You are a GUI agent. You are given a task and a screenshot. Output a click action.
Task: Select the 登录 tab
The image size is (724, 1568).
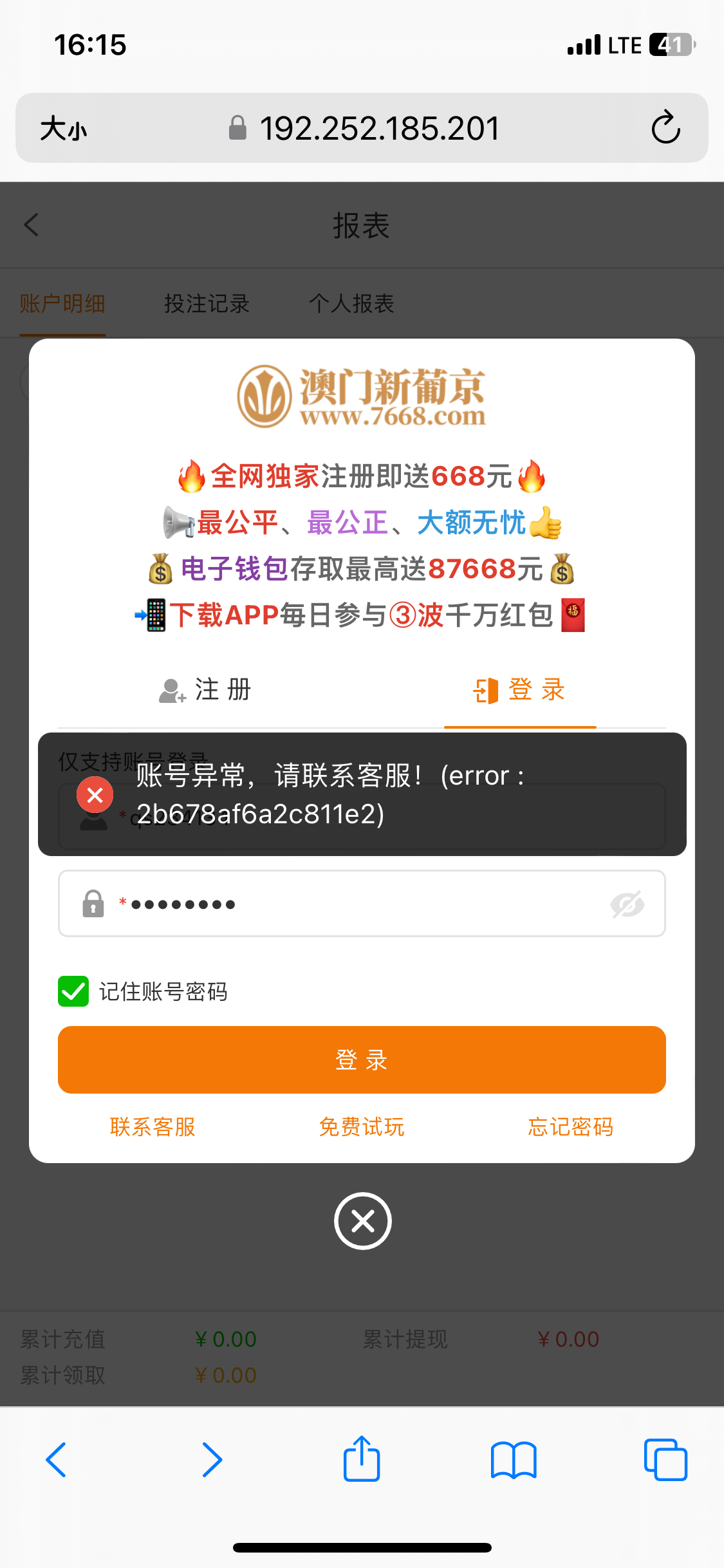(520, 690)
